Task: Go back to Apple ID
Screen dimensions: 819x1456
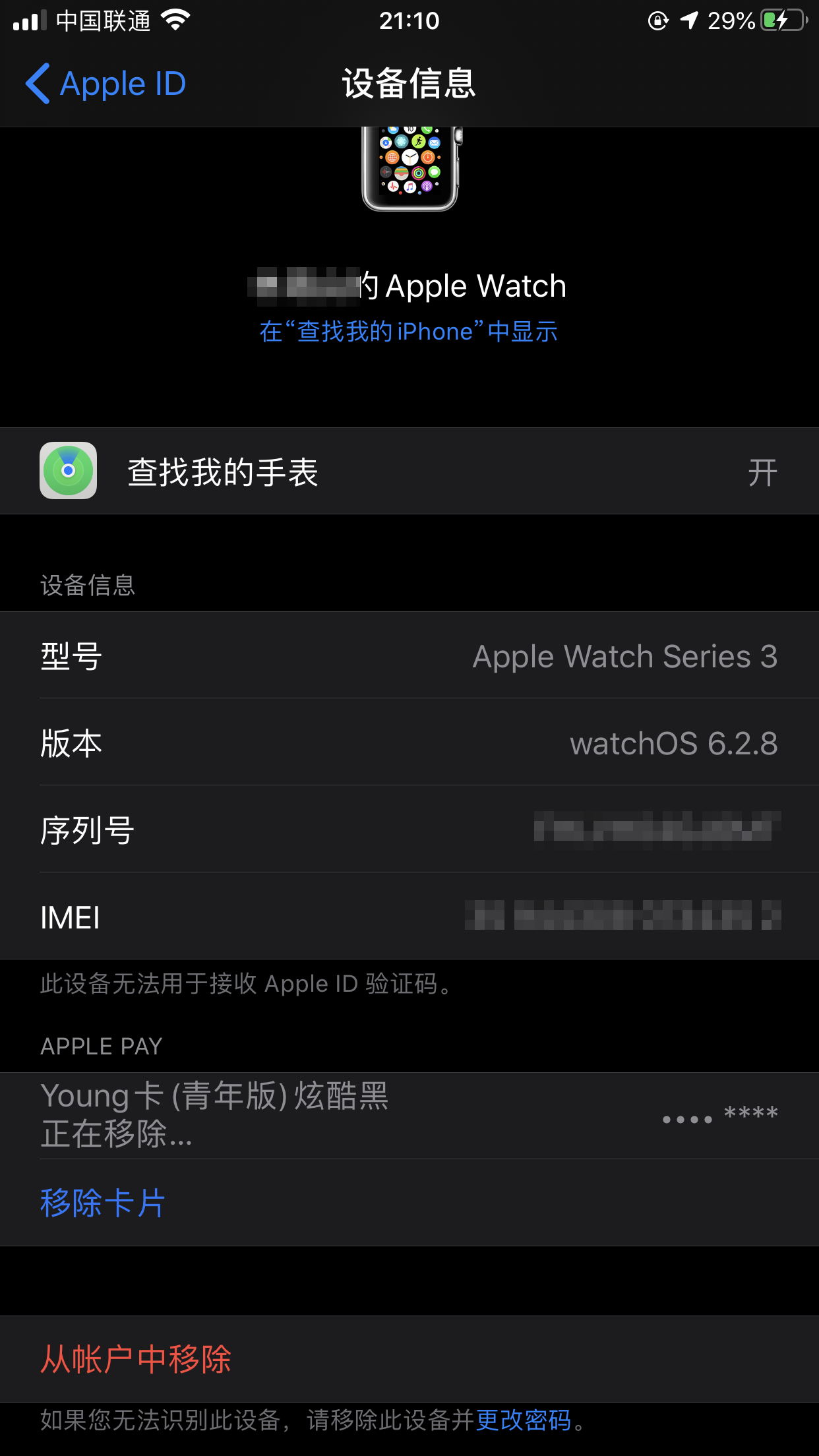Action: coord(106,84)
